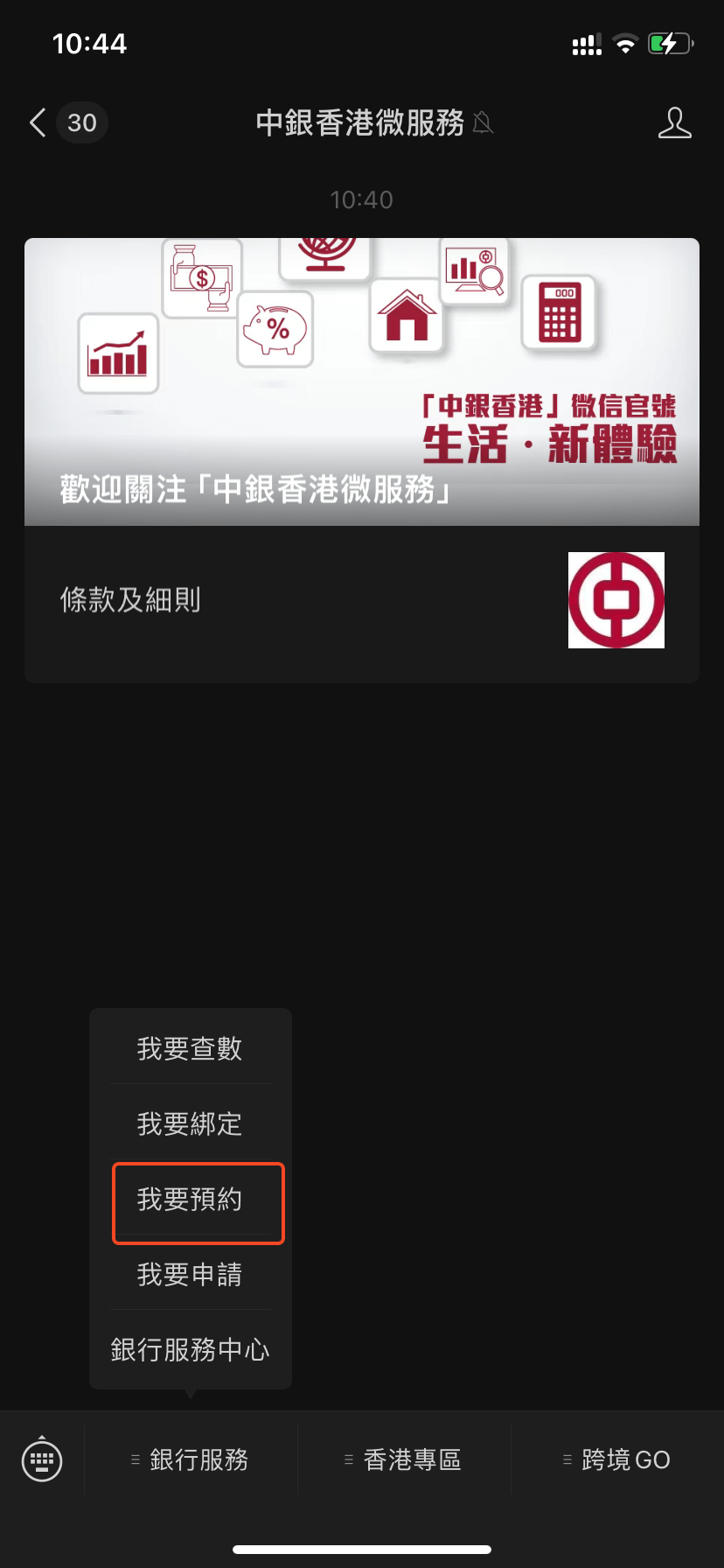Select 我要申請 option
Screen dimensions: 724x1568
(190, 1275)
